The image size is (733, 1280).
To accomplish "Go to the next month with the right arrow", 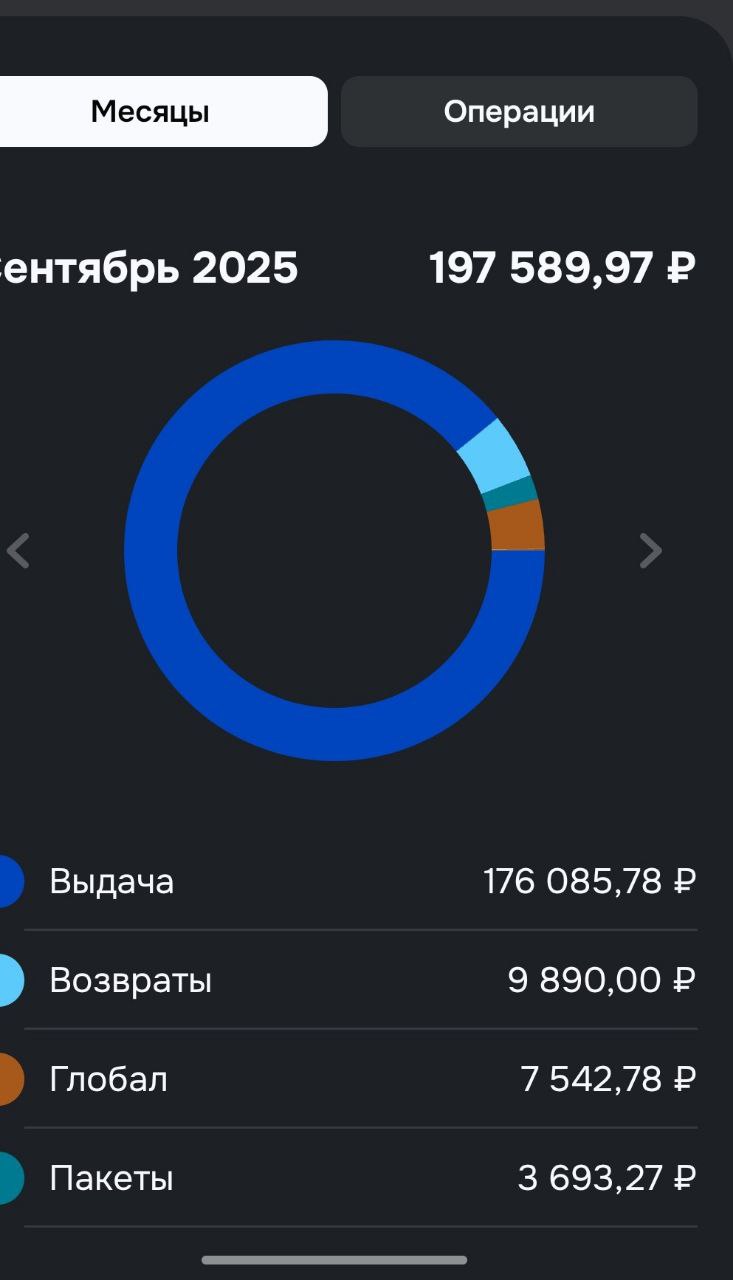I will coord(650,550).
